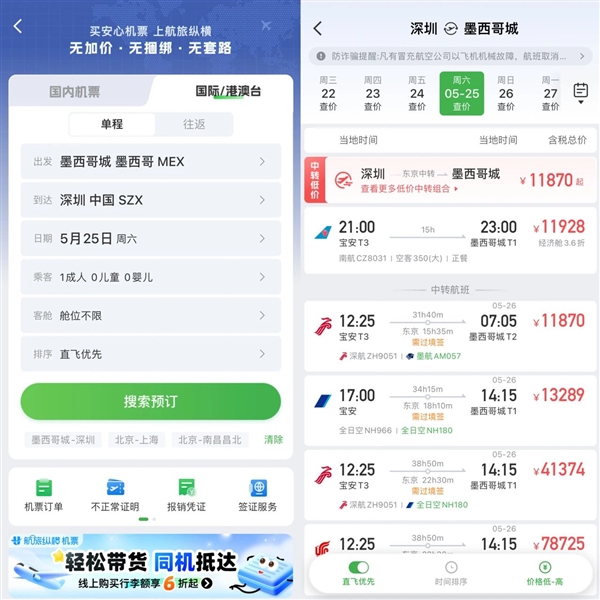Image resolution: width=600 pixels, height=600 pixels.
Task: Switch to the 国内机票 tab
Action: tap(75, 92)
